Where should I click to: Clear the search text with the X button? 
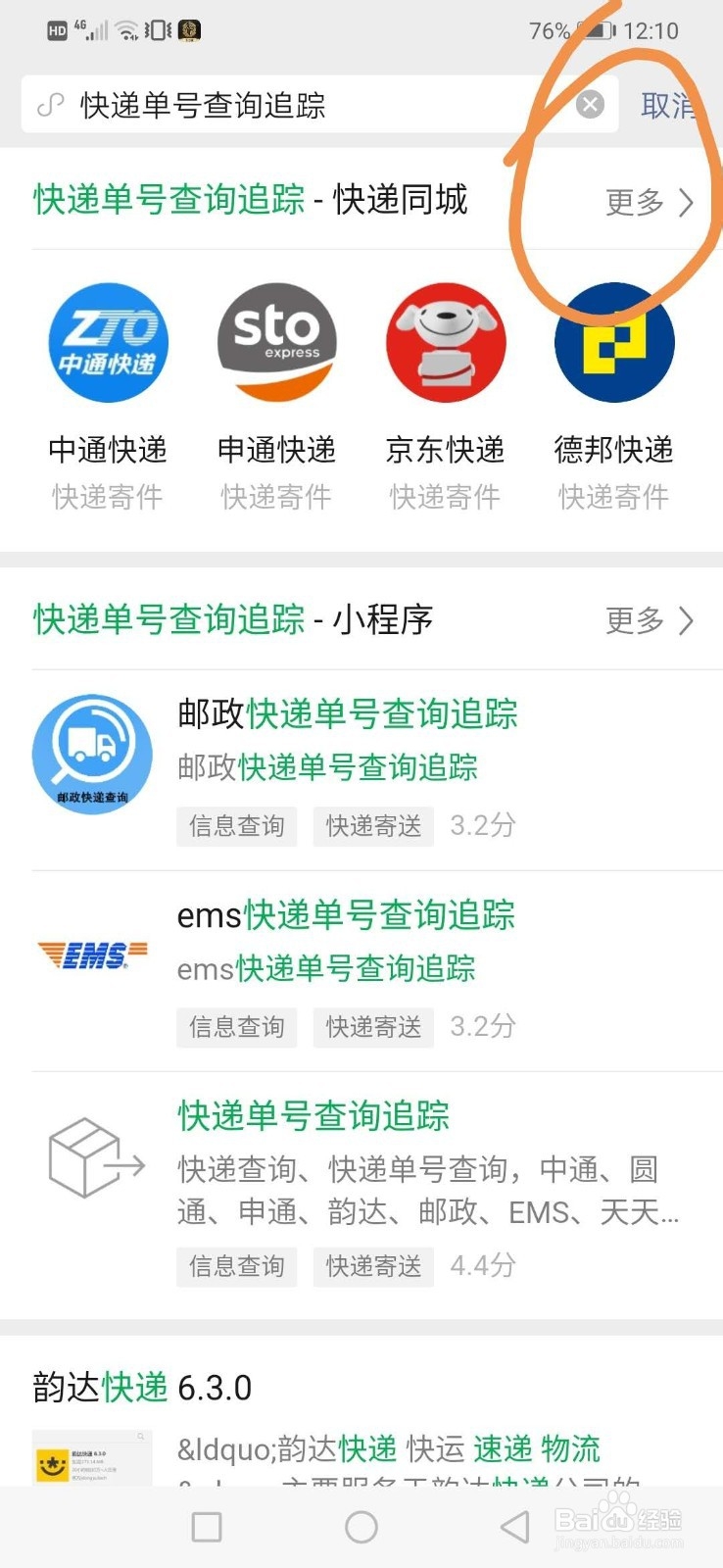(x=590, y=104)
